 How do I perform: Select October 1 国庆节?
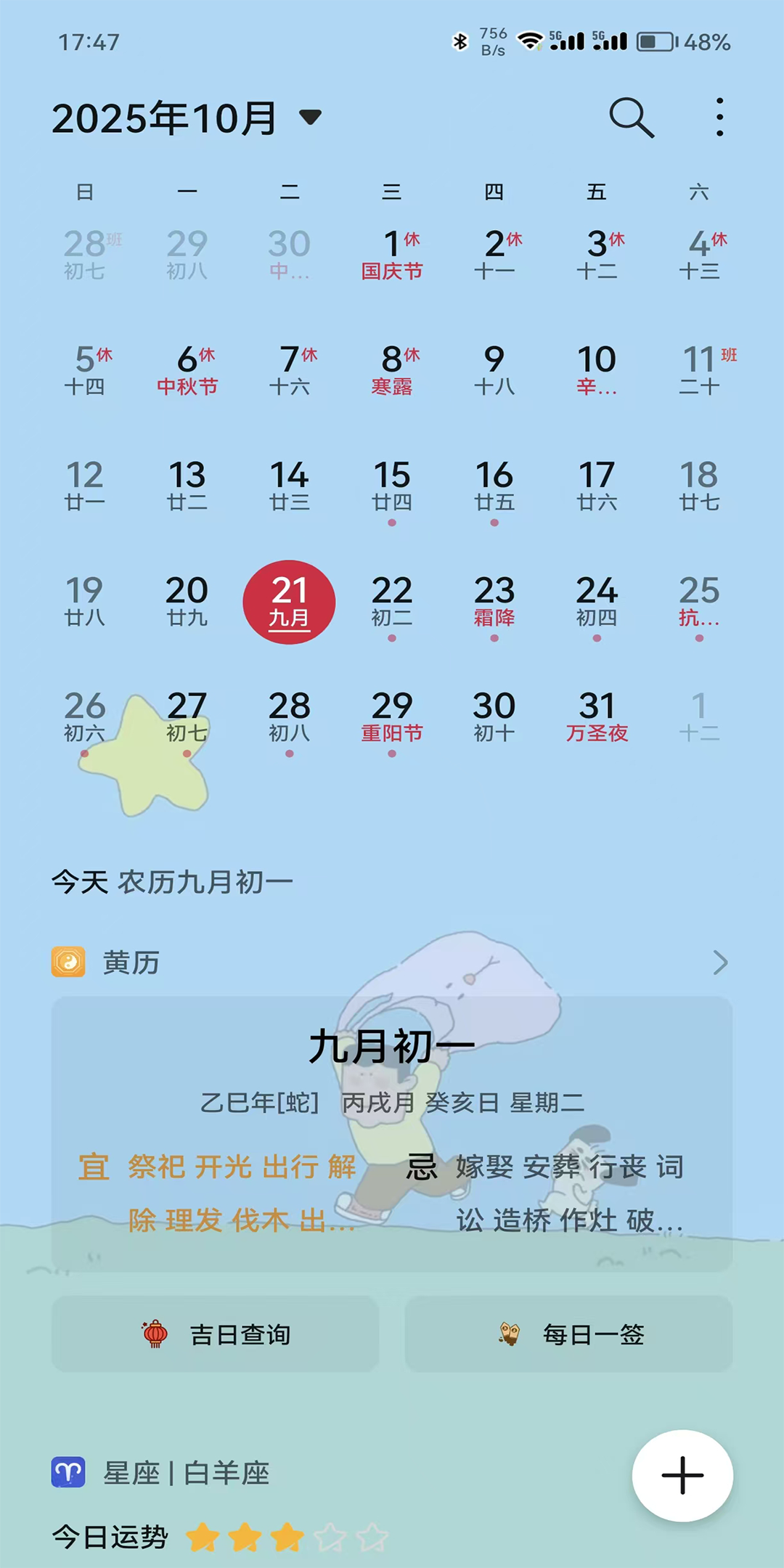pyautogui.click(x=392, y=254)
